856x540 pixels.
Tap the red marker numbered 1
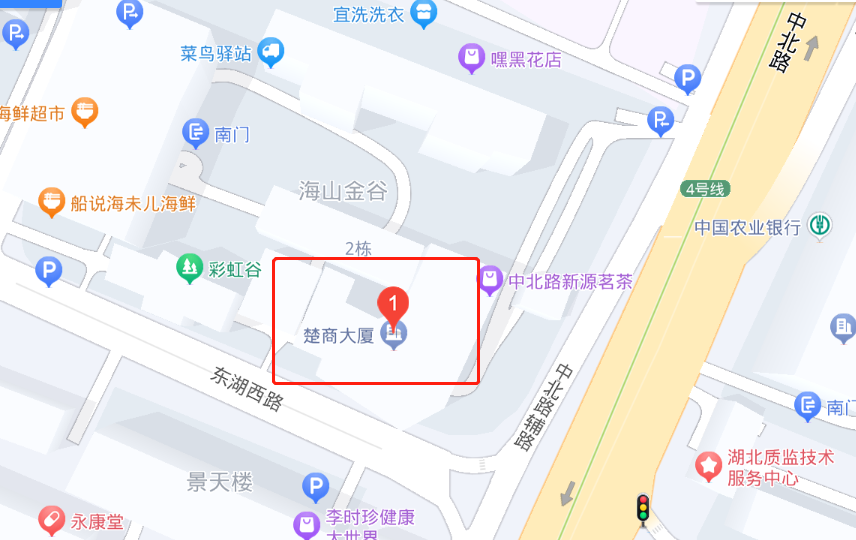pos(394,302)
